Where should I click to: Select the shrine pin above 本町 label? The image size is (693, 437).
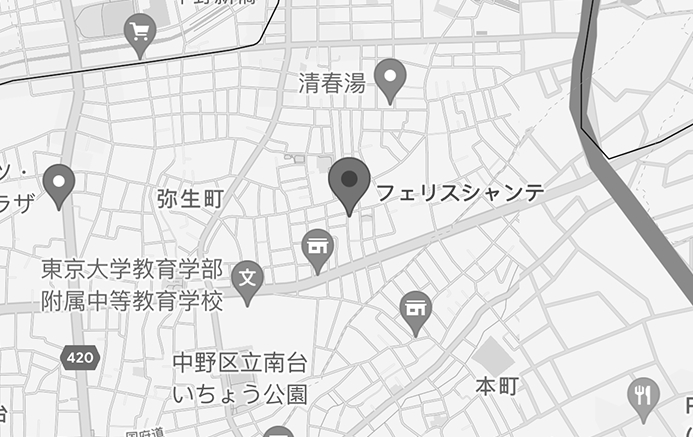pos(416,309)
